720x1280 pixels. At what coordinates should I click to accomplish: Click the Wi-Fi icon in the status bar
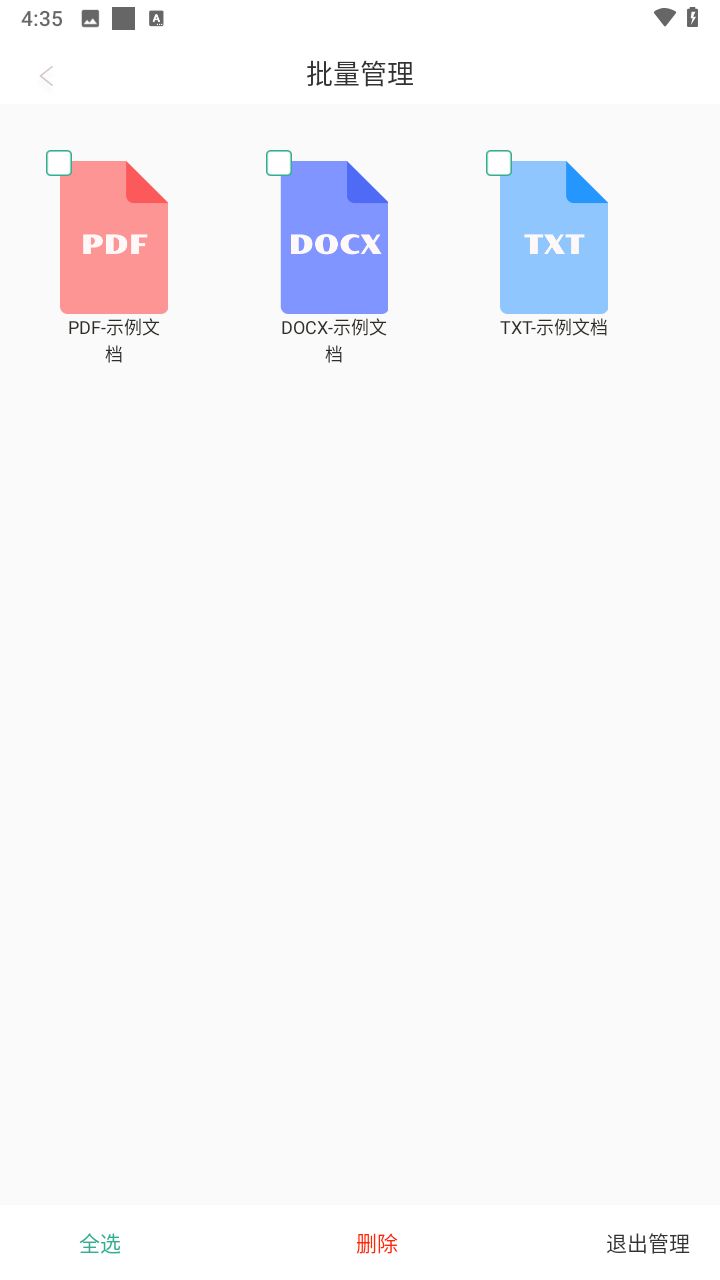click(x=664, y=17)
